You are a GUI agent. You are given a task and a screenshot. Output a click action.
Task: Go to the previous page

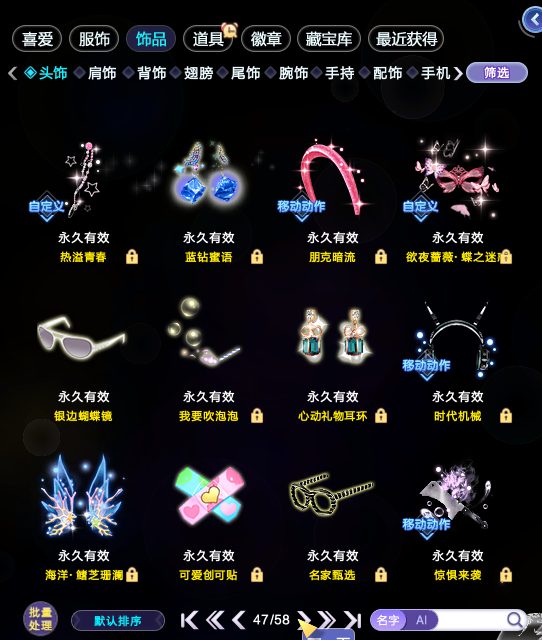238,620
